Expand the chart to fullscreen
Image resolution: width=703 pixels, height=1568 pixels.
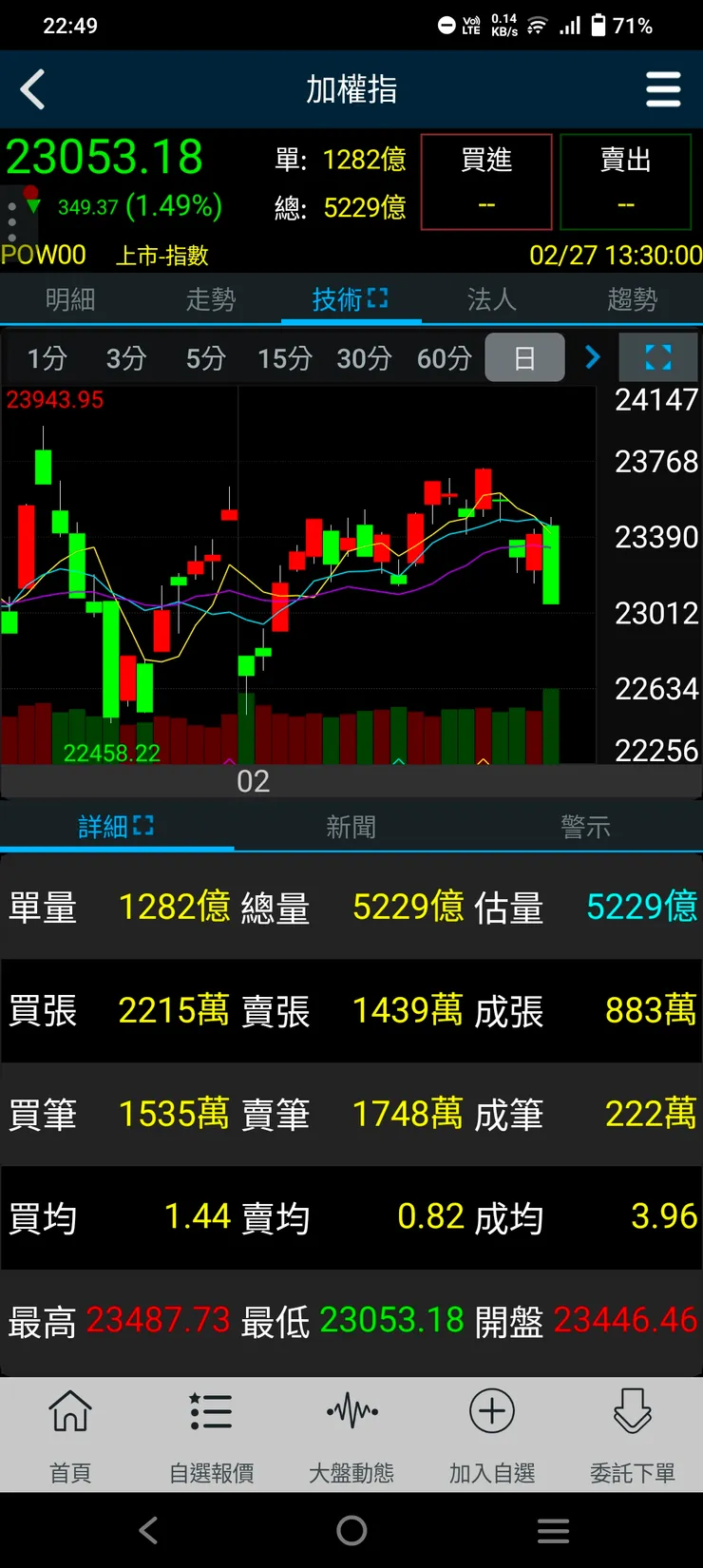657,358
